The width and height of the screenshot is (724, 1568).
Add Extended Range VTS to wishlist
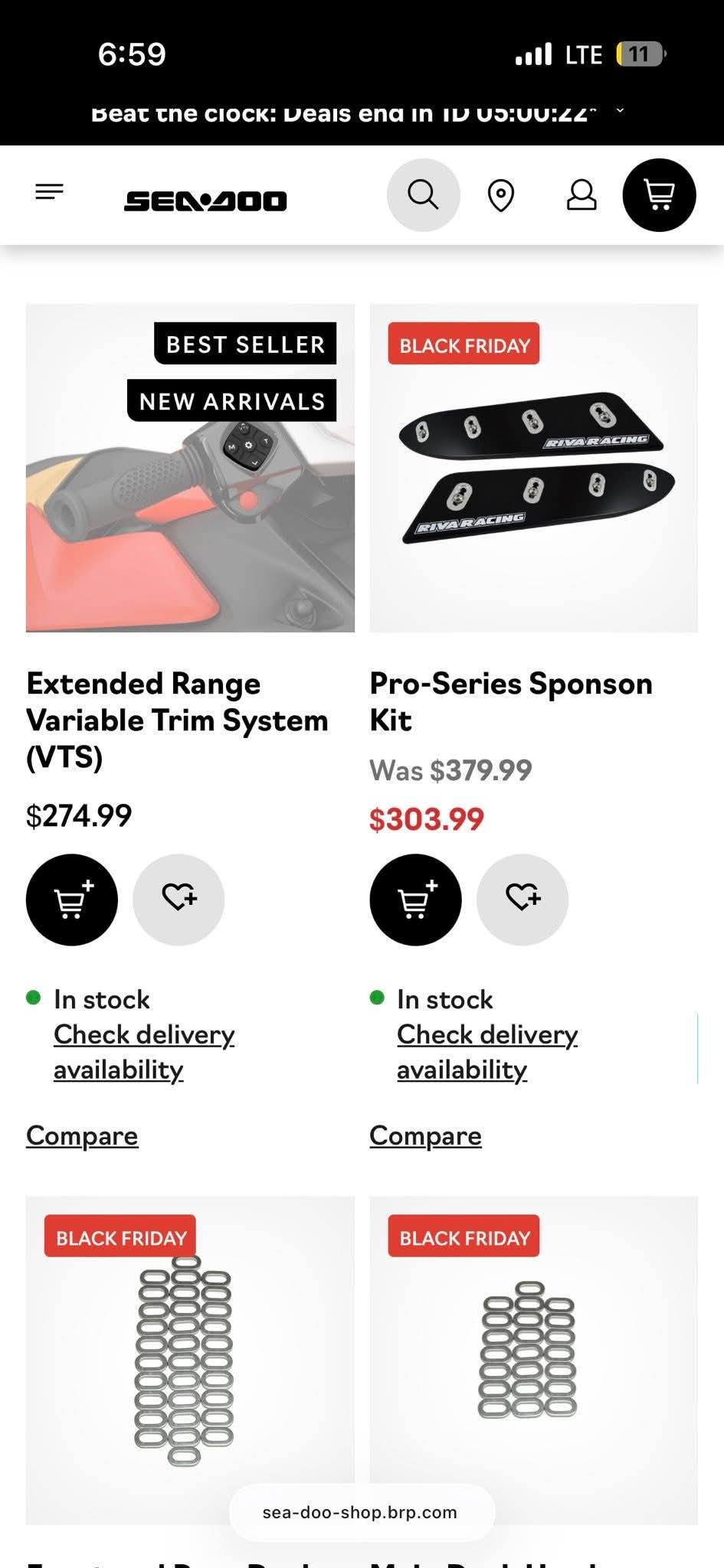click(x=179, y=900)
